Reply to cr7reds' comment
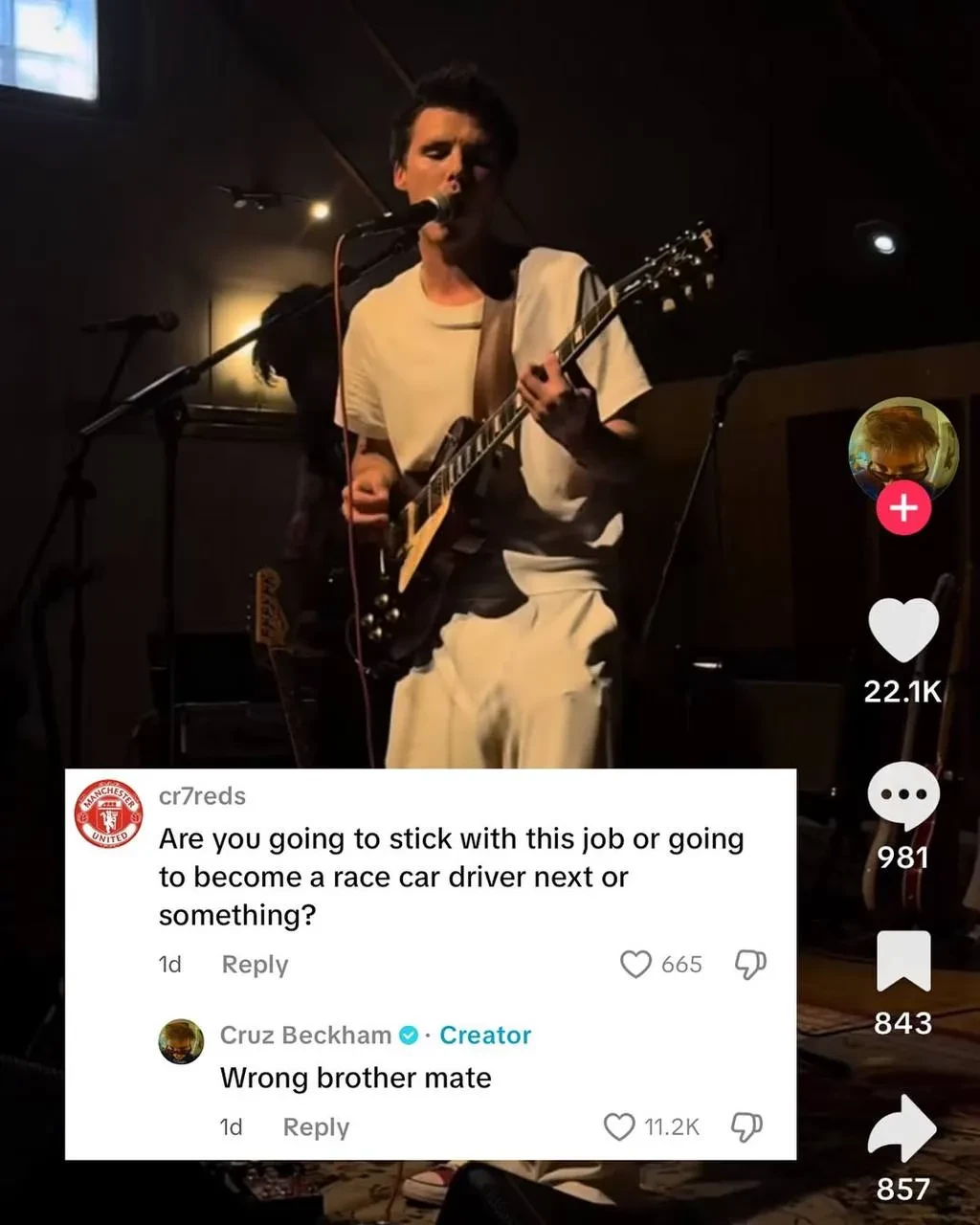 tap(255, 965)
